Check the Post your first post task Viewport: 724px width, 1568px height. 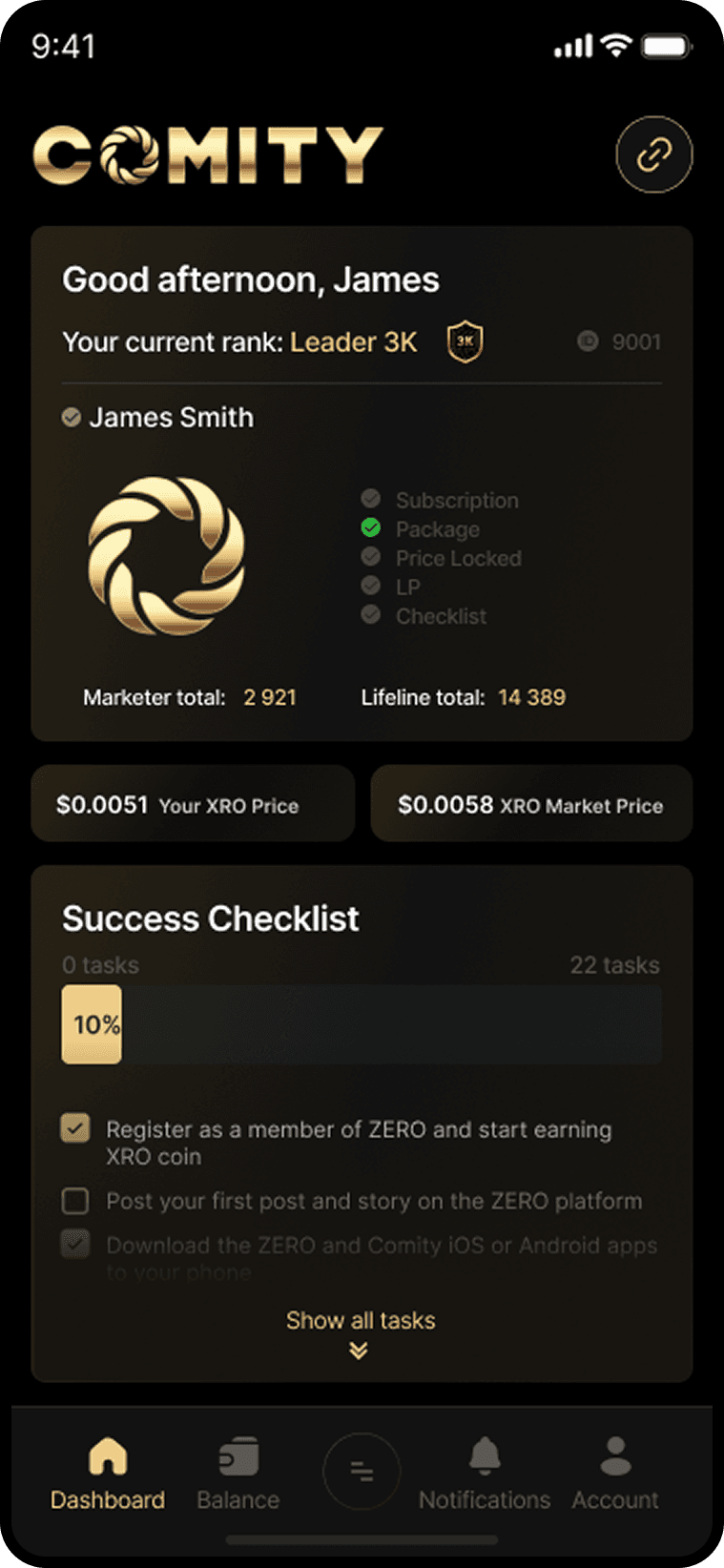[x=75, y=1201]
